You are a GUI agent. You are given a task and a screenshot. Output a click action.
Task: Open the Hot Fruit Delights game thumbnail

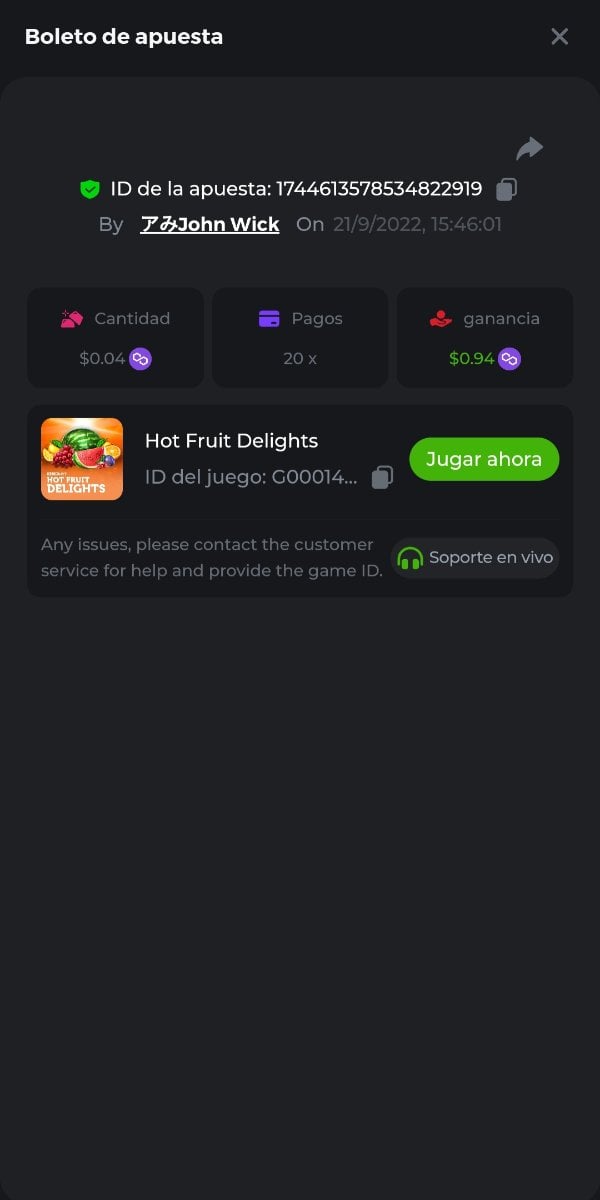[82, 459]
